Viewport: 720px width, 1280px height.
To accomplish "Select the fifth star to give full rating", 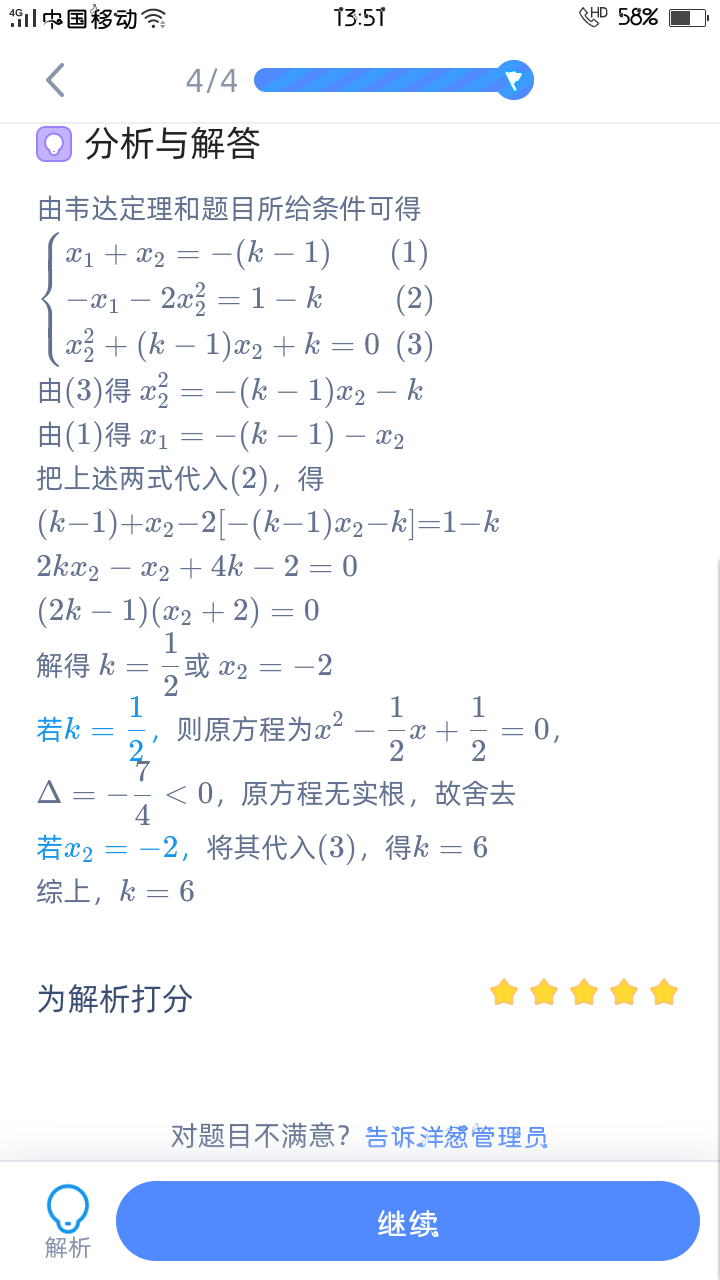I will [x=664, y=992].
